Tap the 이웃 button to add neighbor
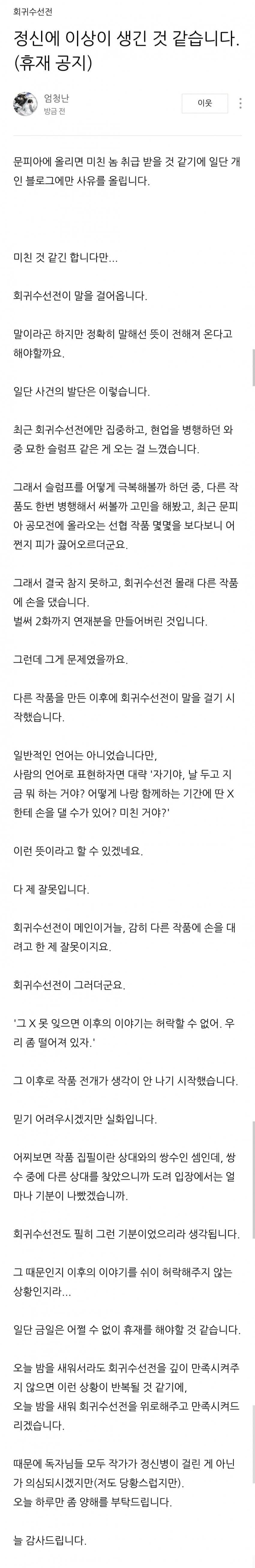Screen dimensions: 255x1568 [205, 104]
